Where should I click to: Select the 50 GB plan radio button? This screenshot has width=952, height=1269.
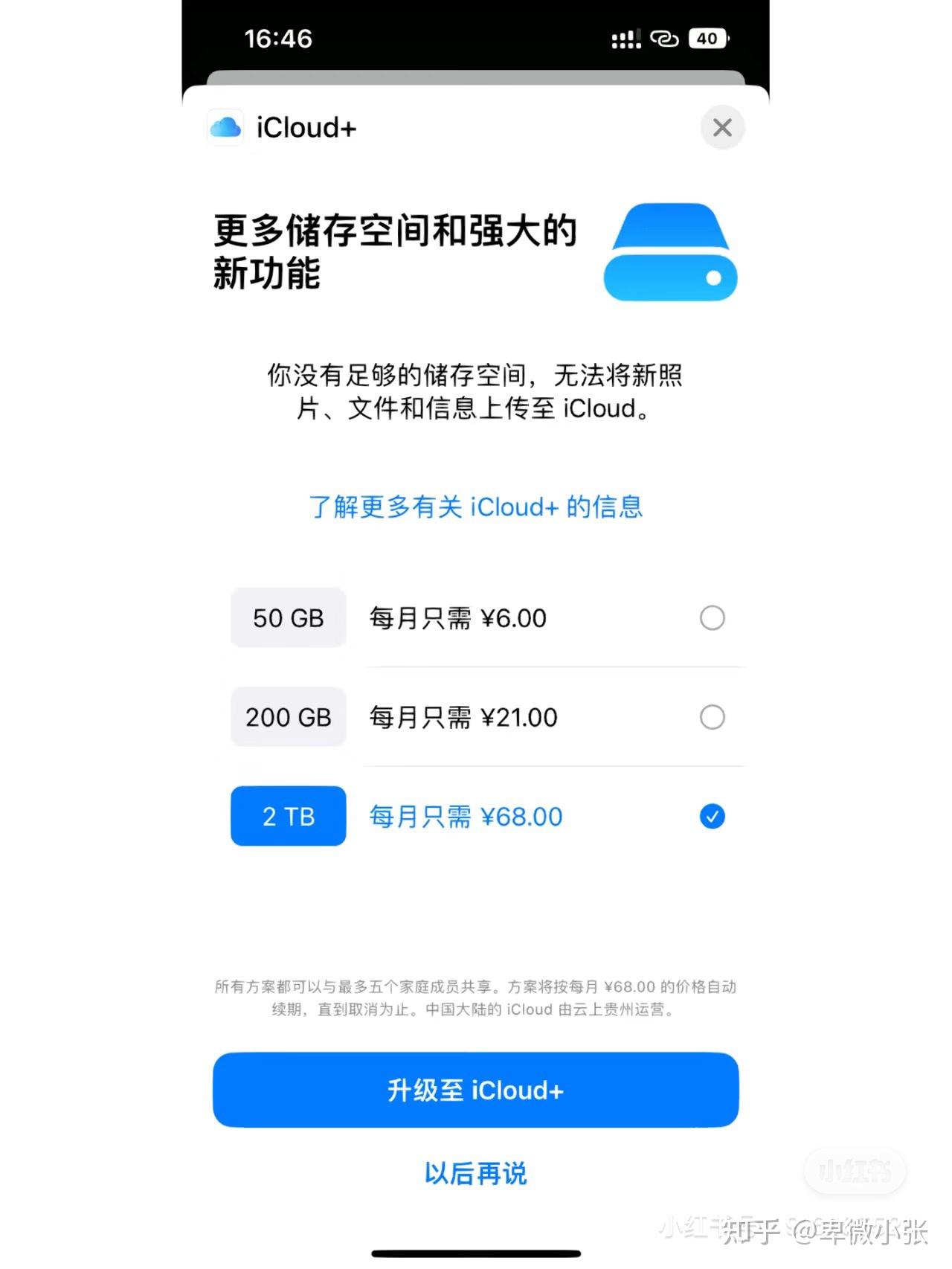point(712,618)
